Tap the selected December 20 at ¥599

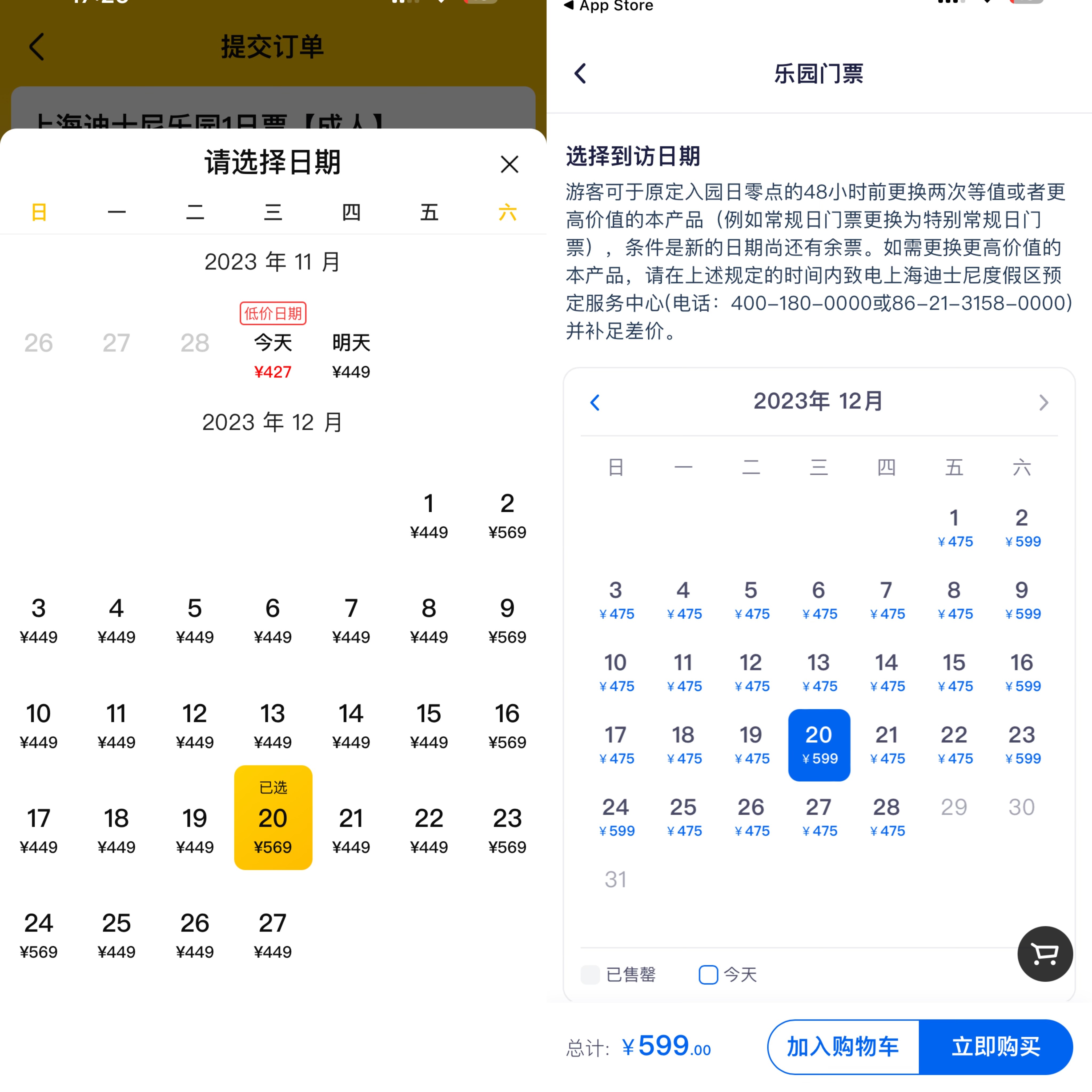pyautogui.click(x=819, y=745)
